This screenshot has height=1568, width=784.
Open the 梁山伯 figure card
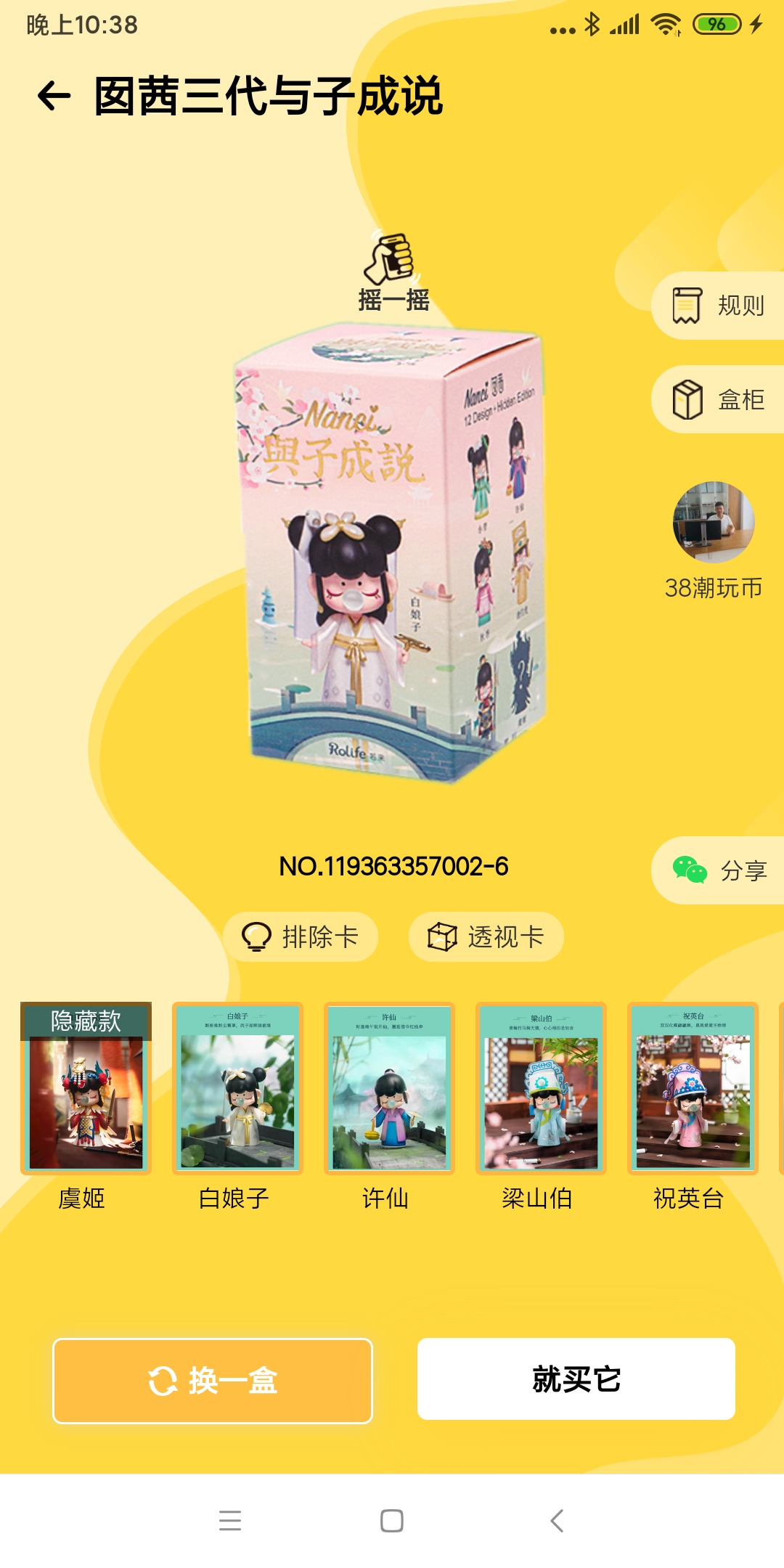[541, 1089]
